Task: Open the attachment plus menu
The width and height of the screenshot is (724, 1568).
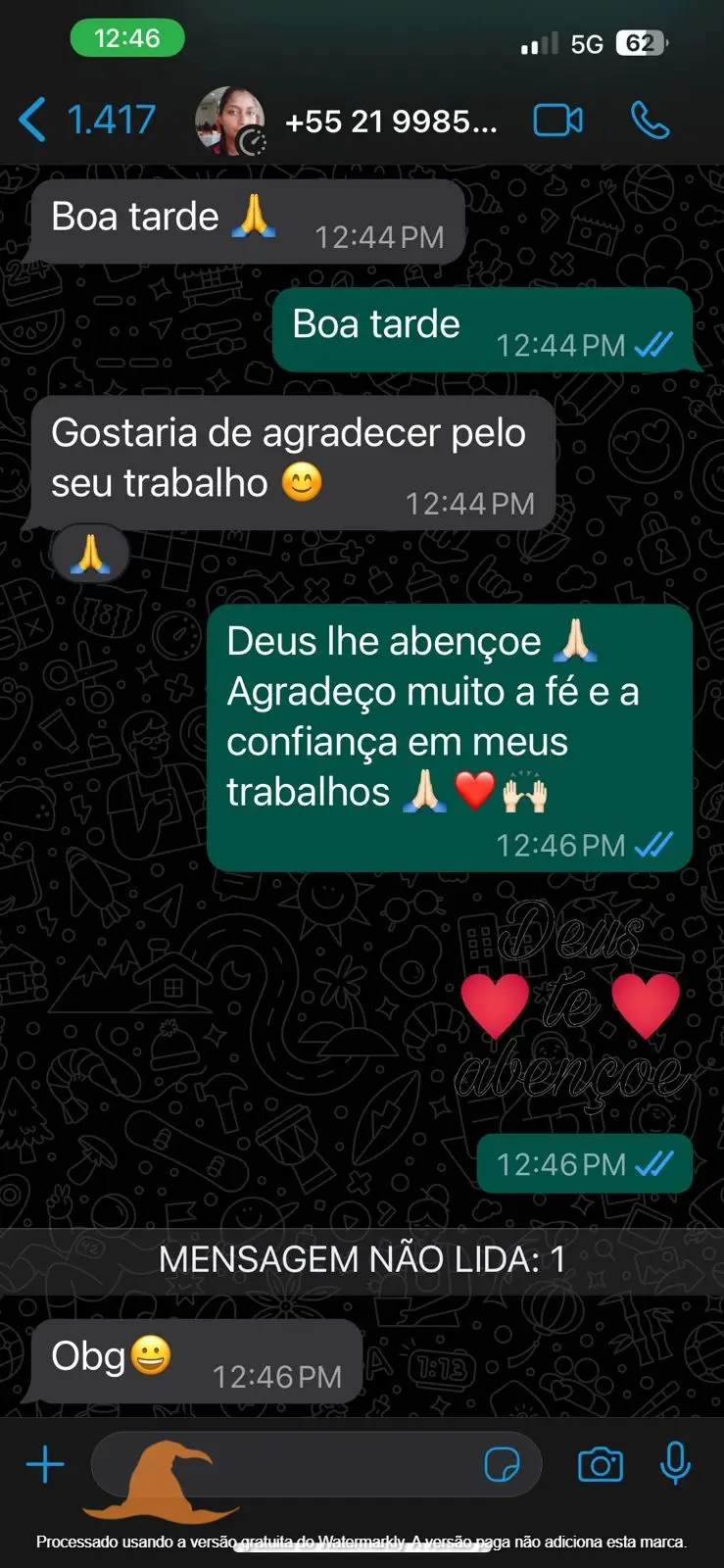Action: tap(45, 1465)
